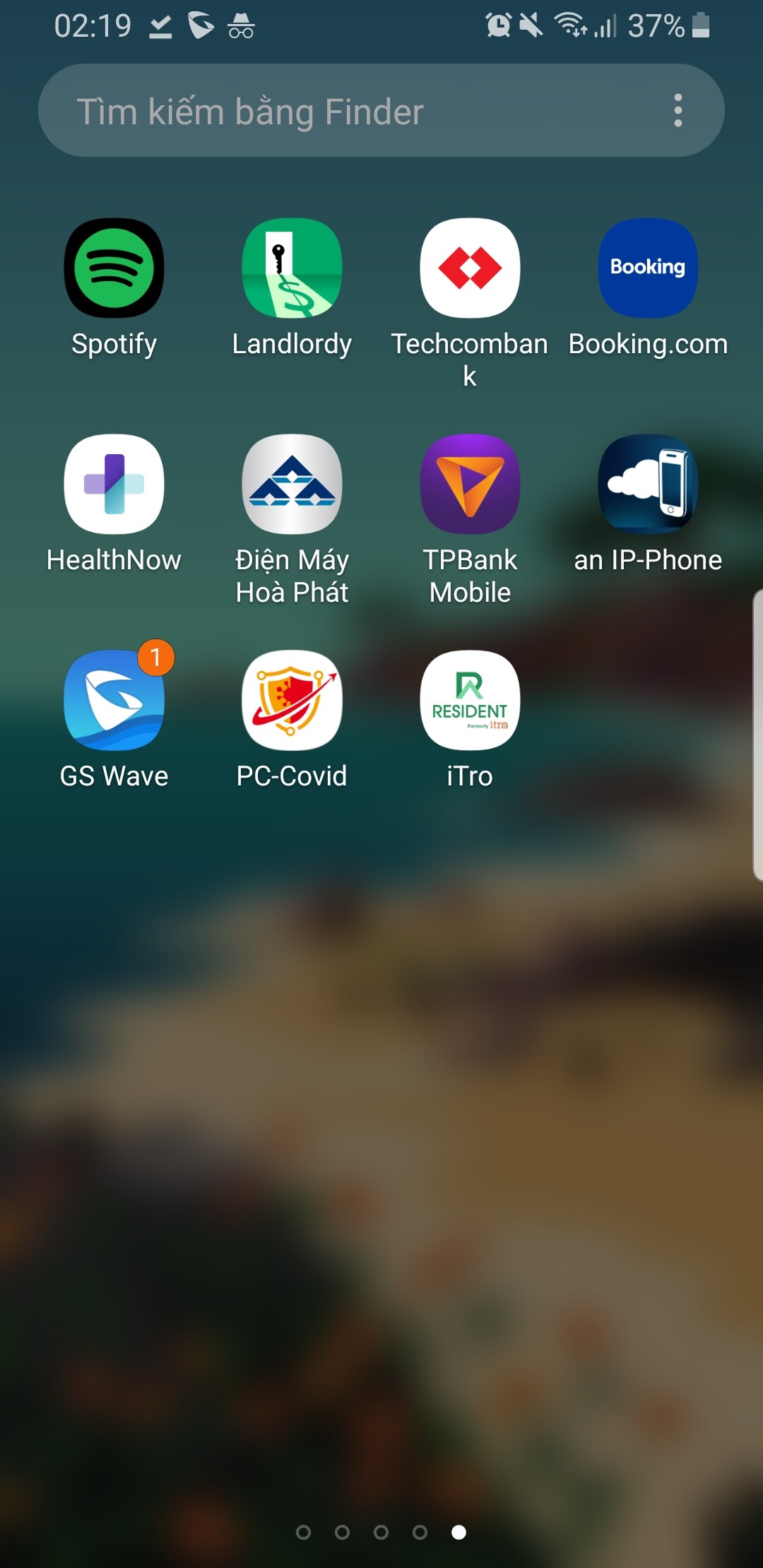Open the Techcombank app
Screen dimensions: 763x1568
[x=470, y=268]
